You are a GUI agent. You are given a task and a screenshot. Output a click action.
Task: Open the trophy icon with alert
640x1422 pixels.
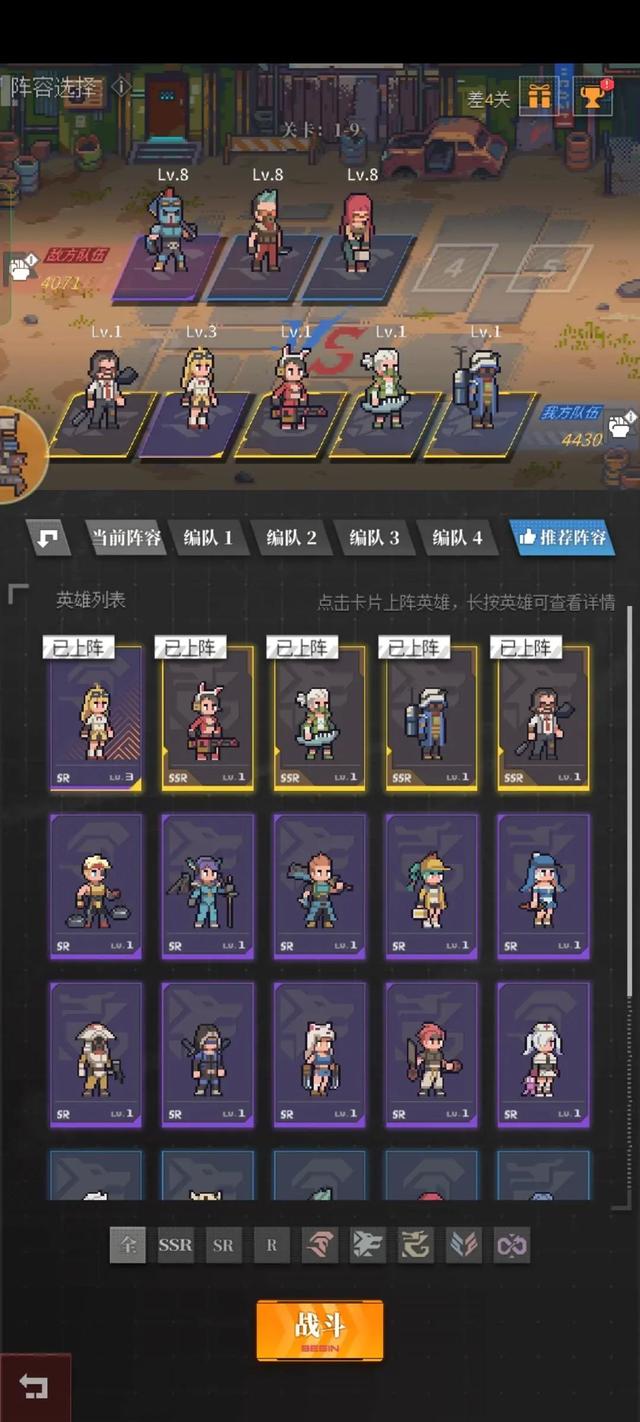pos(593,97)
